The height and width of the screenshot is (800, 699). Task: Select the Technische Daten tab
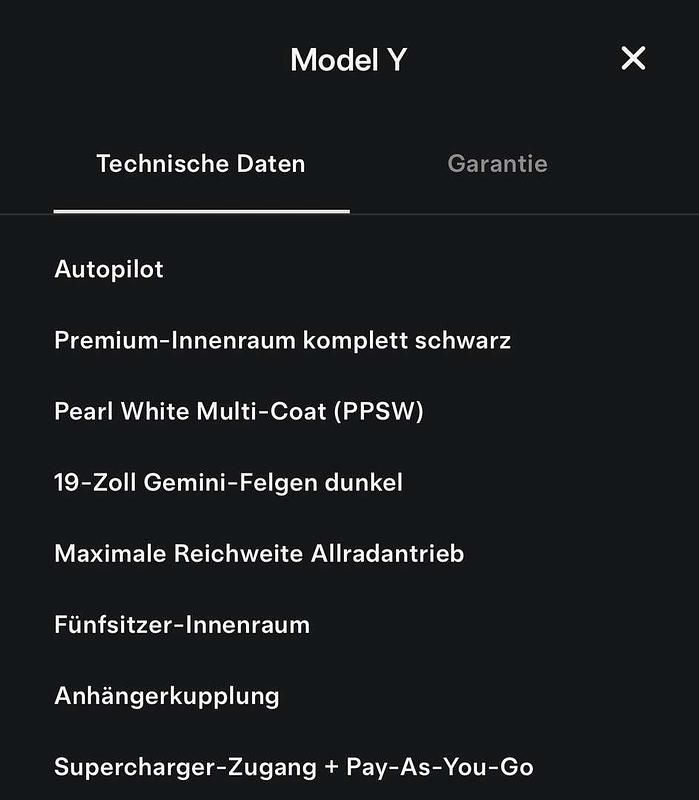(x=201, y=164)
